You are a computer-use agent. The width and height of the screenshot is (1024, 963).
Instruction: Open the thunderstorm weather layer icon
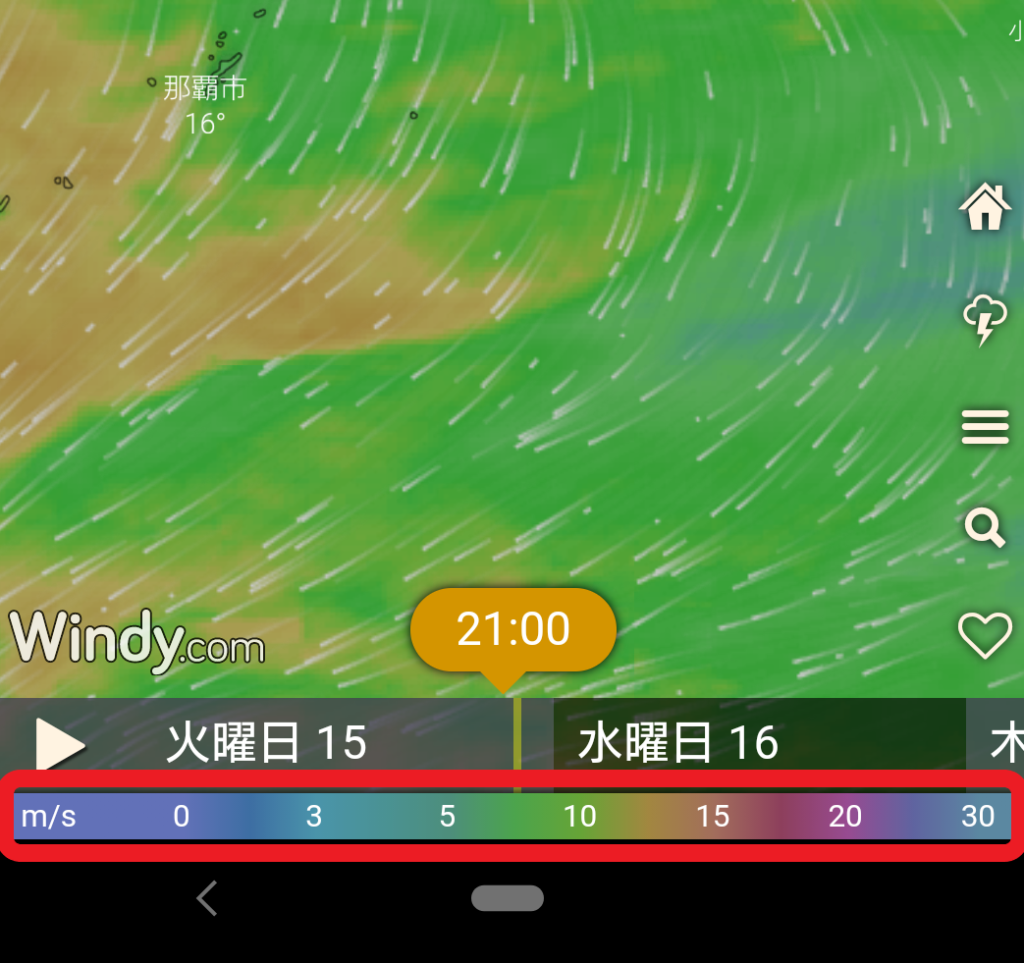point(984,320)
